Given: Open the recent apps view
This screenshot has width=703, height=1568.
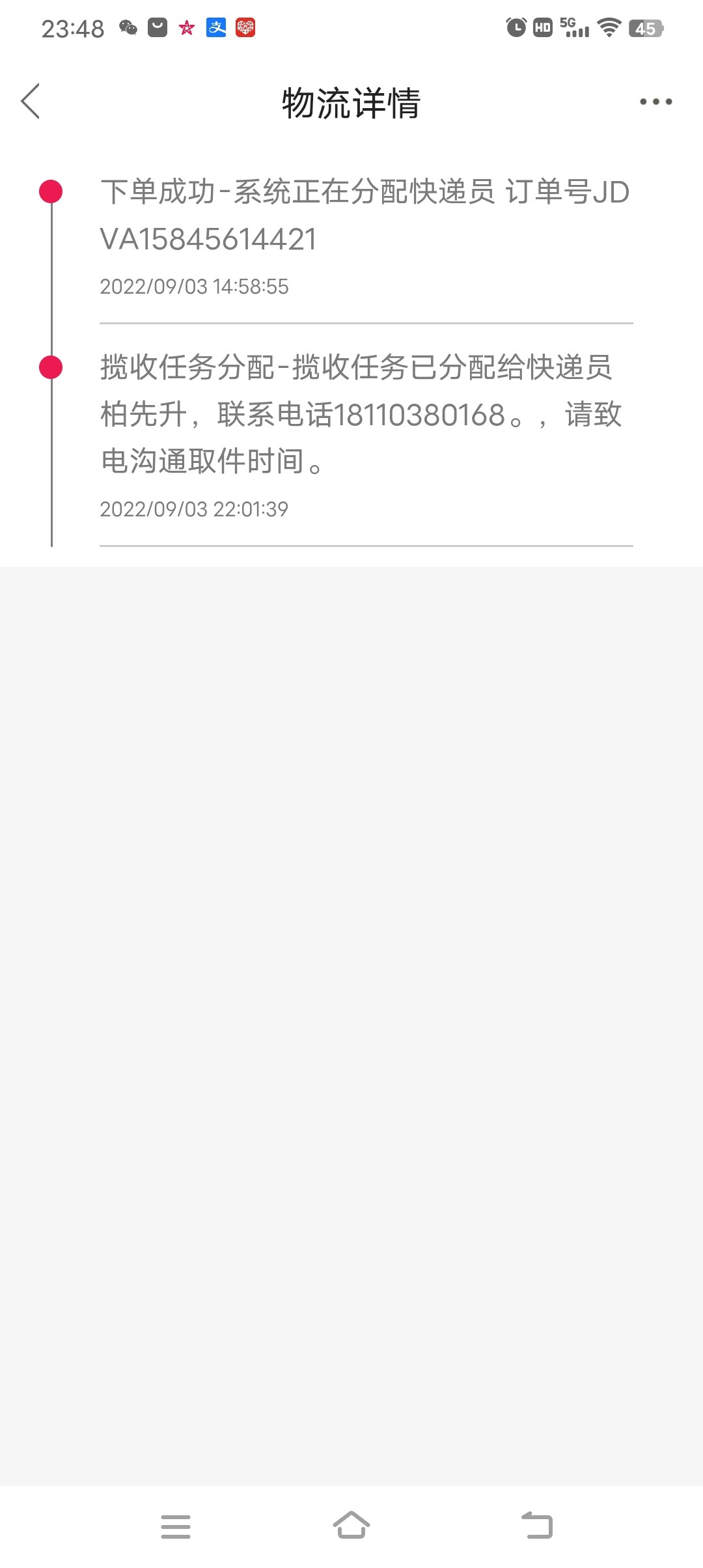Looking at the screenshot, I should (x=176, y=1526).
